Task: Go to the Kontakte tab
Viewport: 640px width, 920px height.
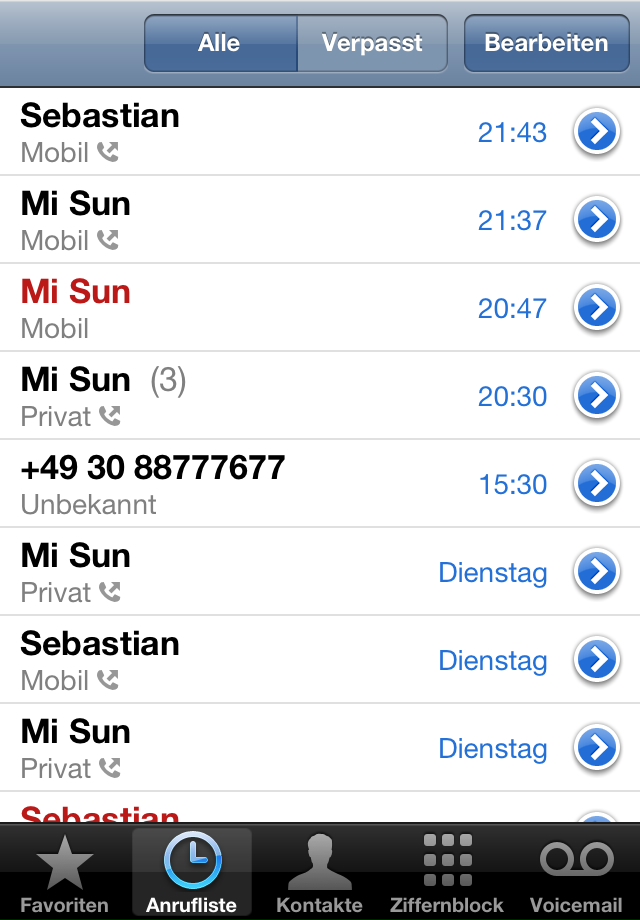Action: click(320, 873)
